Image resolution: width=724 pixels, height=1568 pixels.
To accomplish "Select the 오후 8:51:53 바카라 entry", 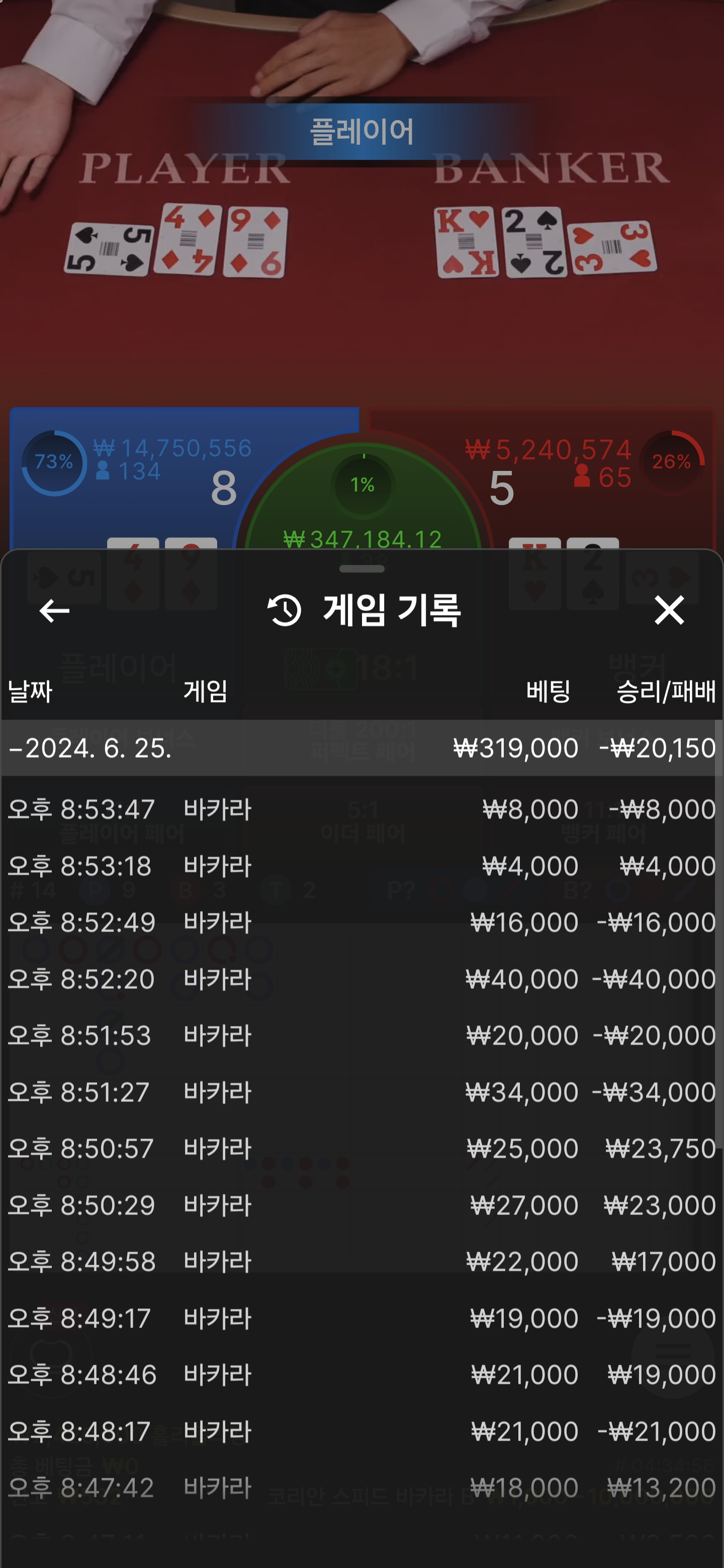I will 361,1036.
